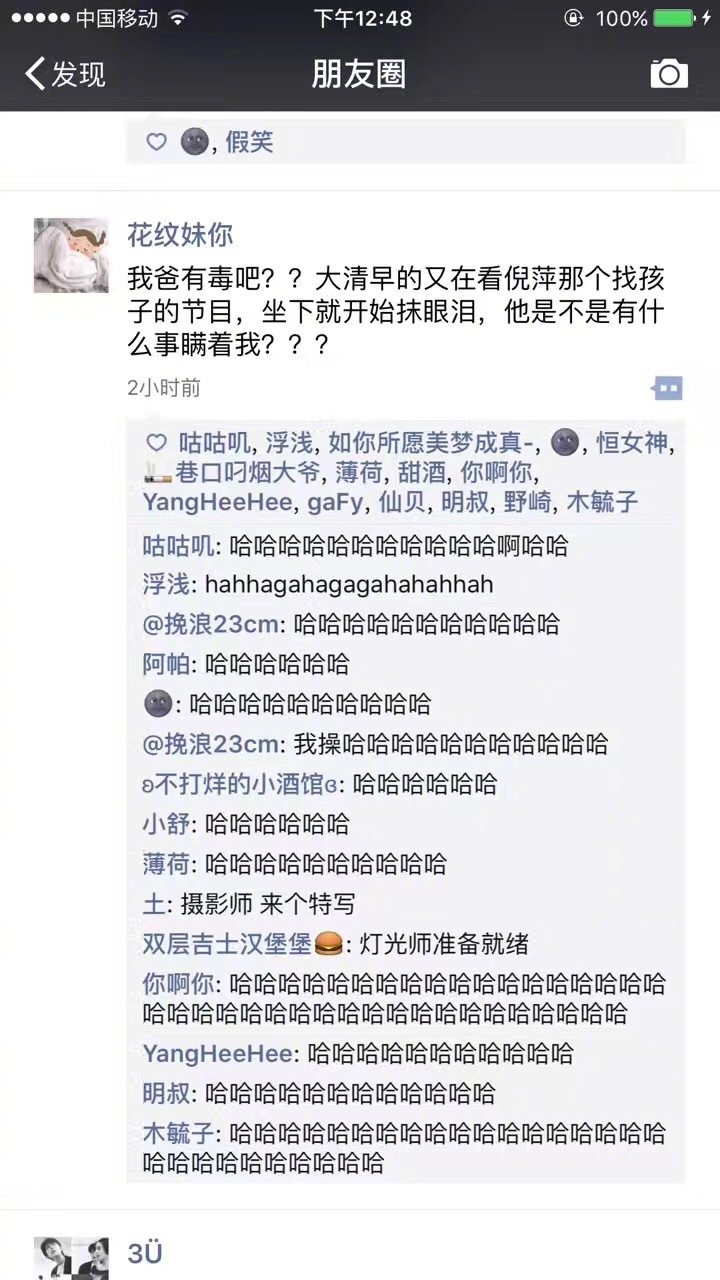This screenshot has width=720, height=1280.
Task: Open 不打烊的小酒馆's name in the comments
Action: [x=244, y=784]
